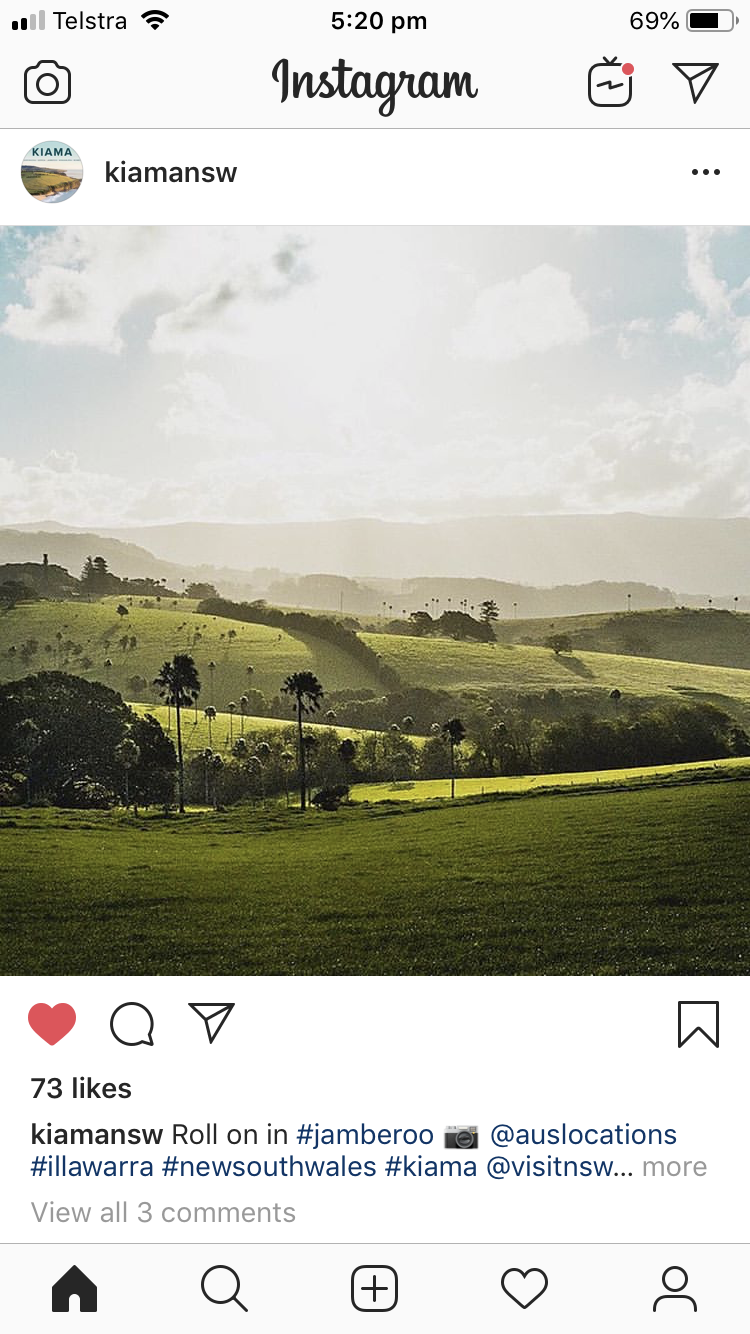
Task: View the 73 likes list
Action: (x=81, y=1088)
